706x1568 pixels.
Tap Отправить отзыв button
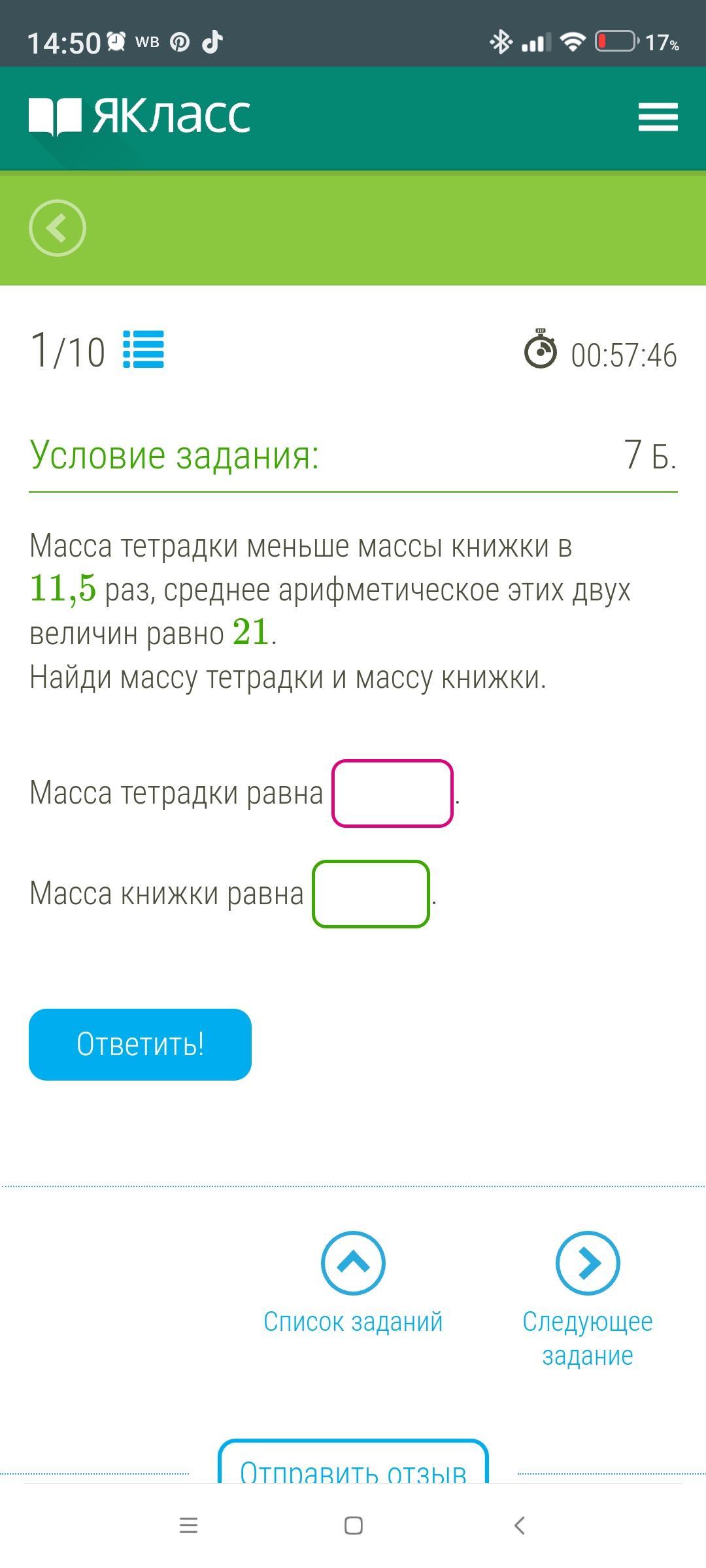coord(353,1463)
